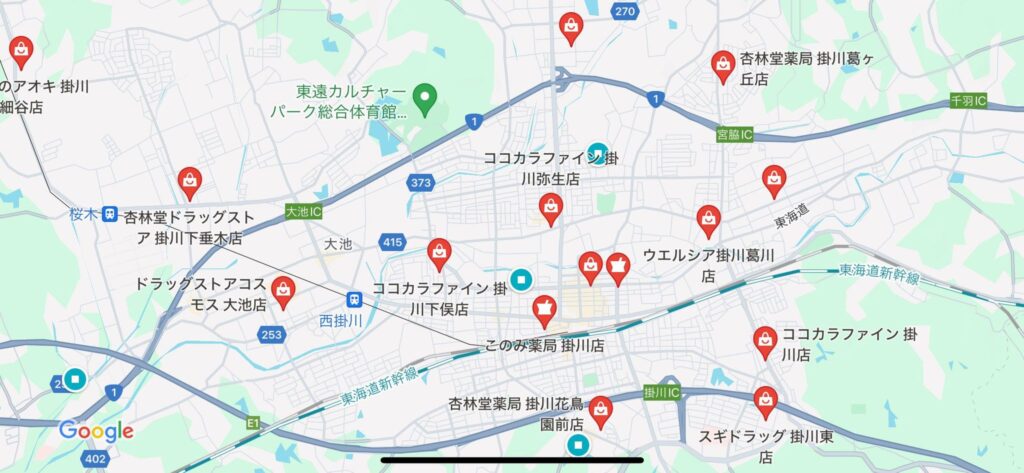Select the ドラッグストアコスモス 大池店 pin
This screenshot has width=1024, height=473.
pos(284,290)
